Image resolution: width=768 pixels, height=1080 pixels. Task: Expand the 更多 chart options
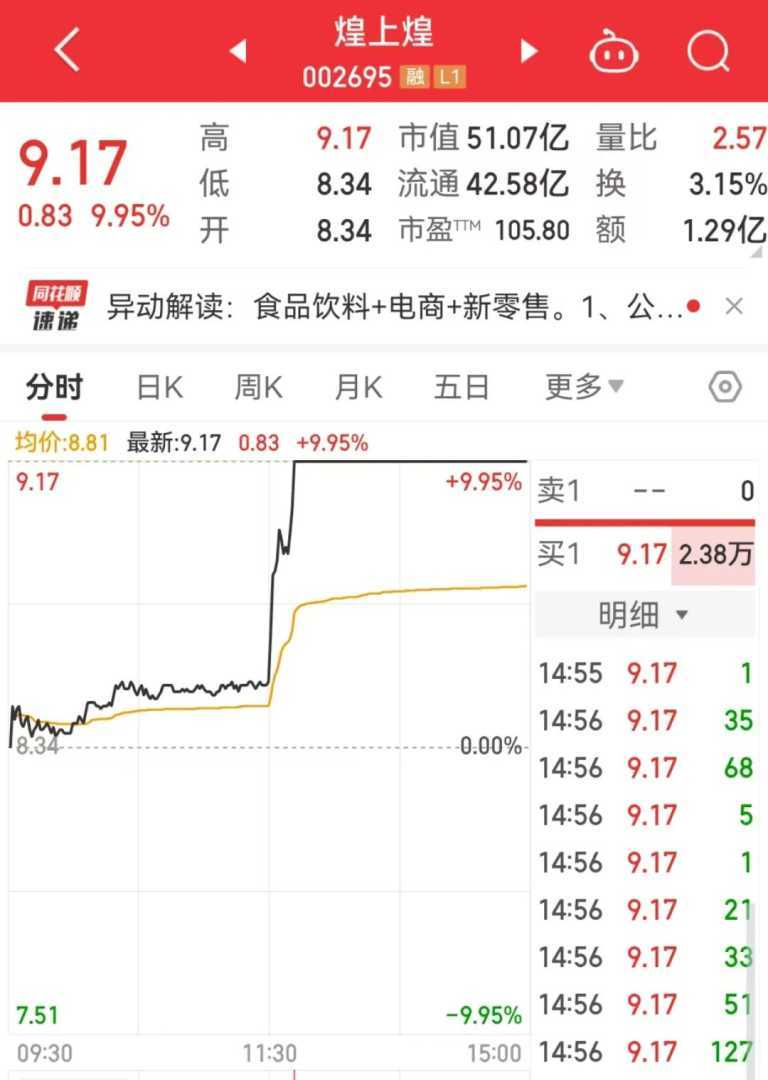coord(584,387)
